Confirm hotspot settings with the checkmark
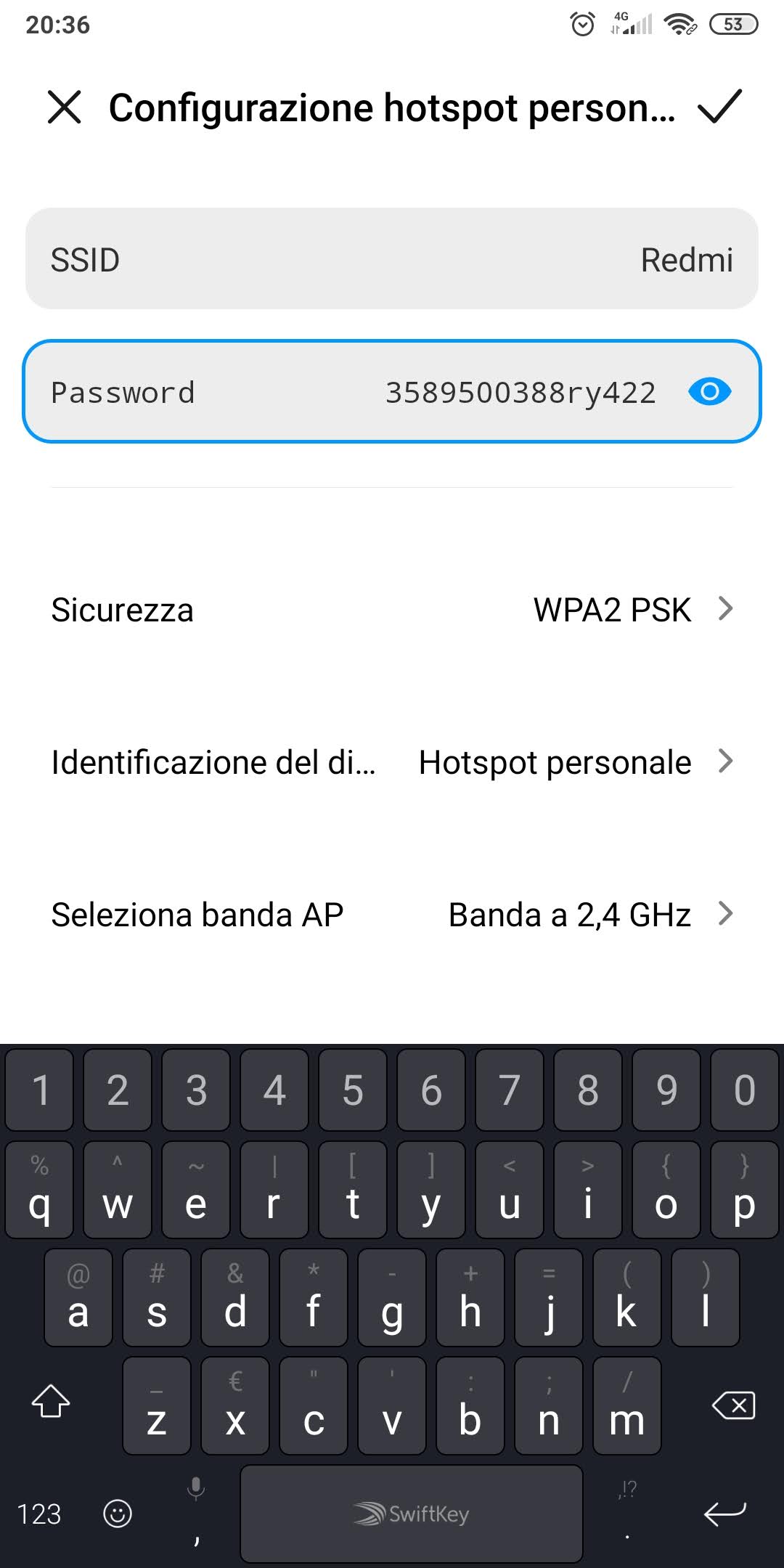This screenshot has height=1568, width=784. click(719, 107)
